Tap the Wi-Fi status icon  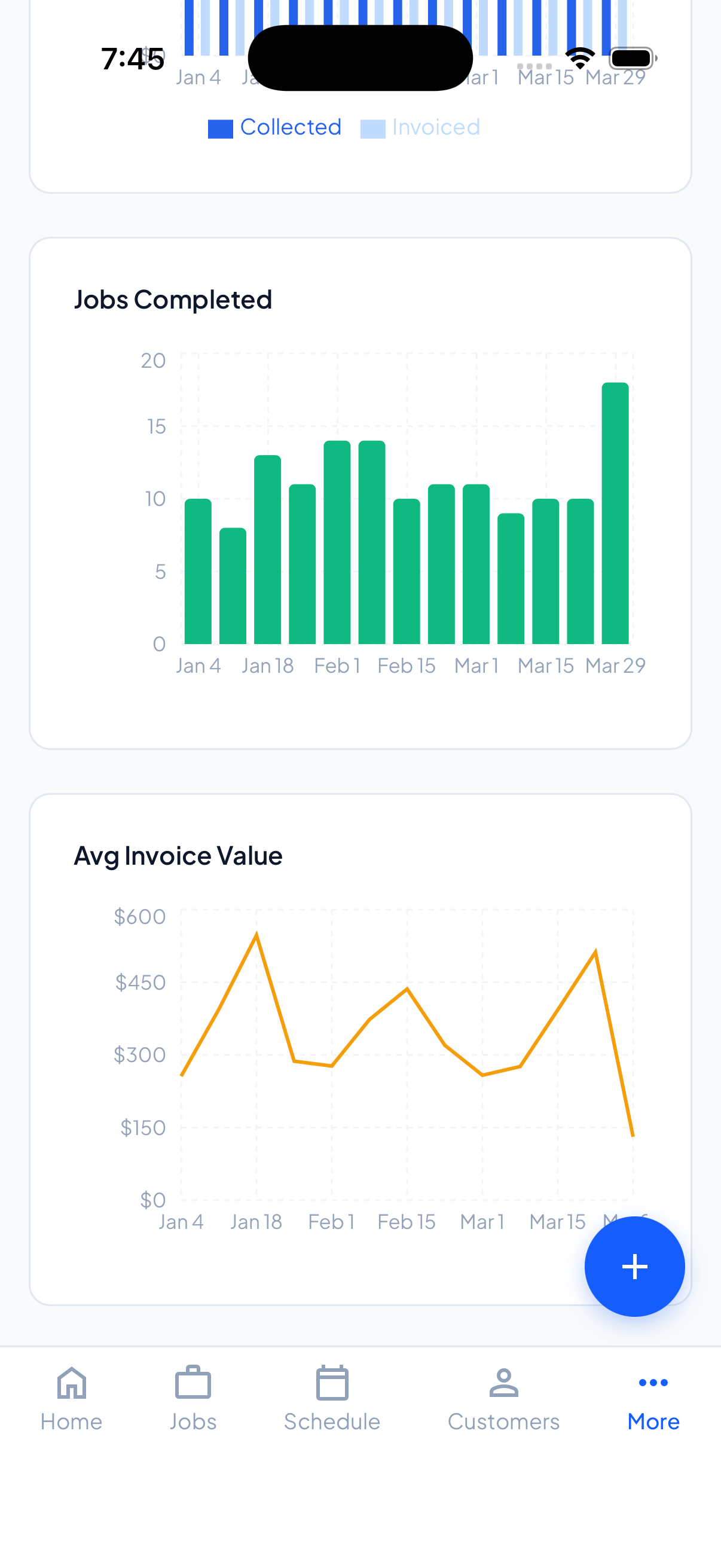[580, 57]
